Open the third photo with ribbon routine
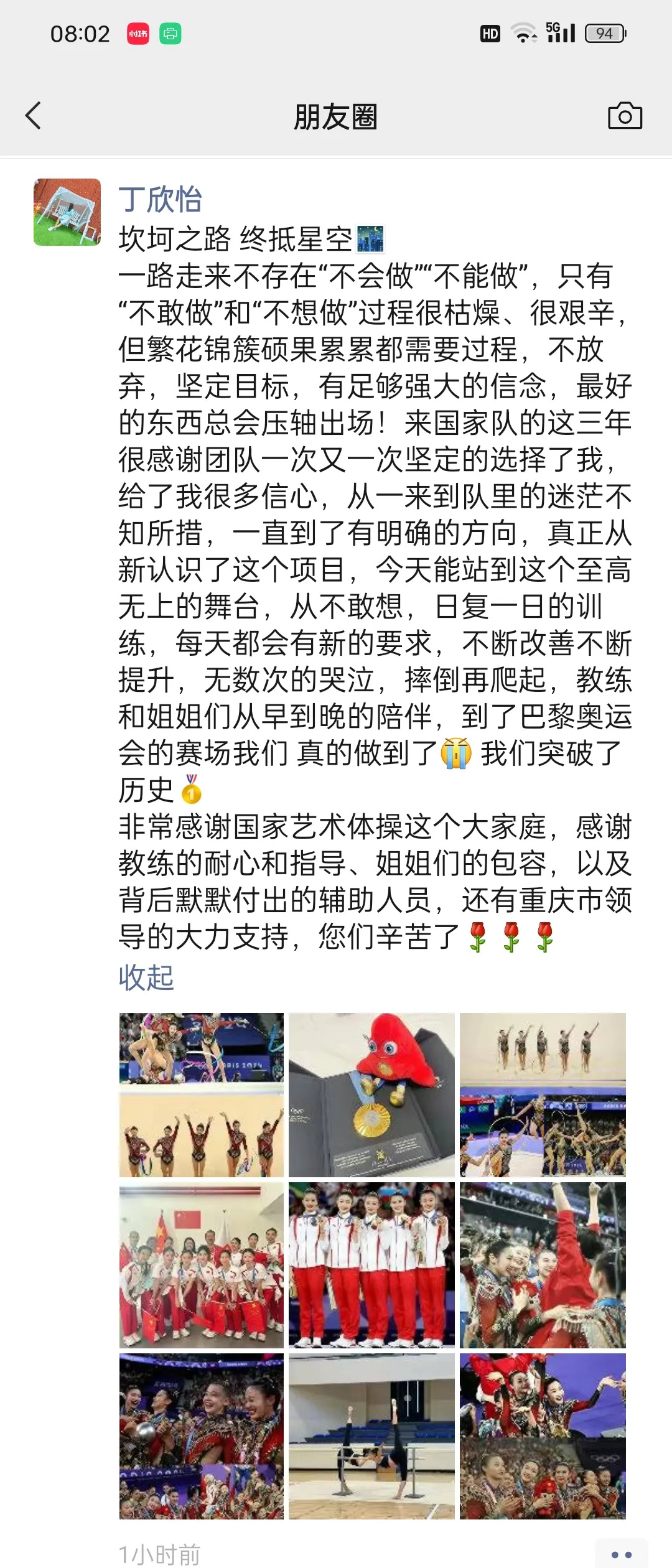 point(543,1095)
